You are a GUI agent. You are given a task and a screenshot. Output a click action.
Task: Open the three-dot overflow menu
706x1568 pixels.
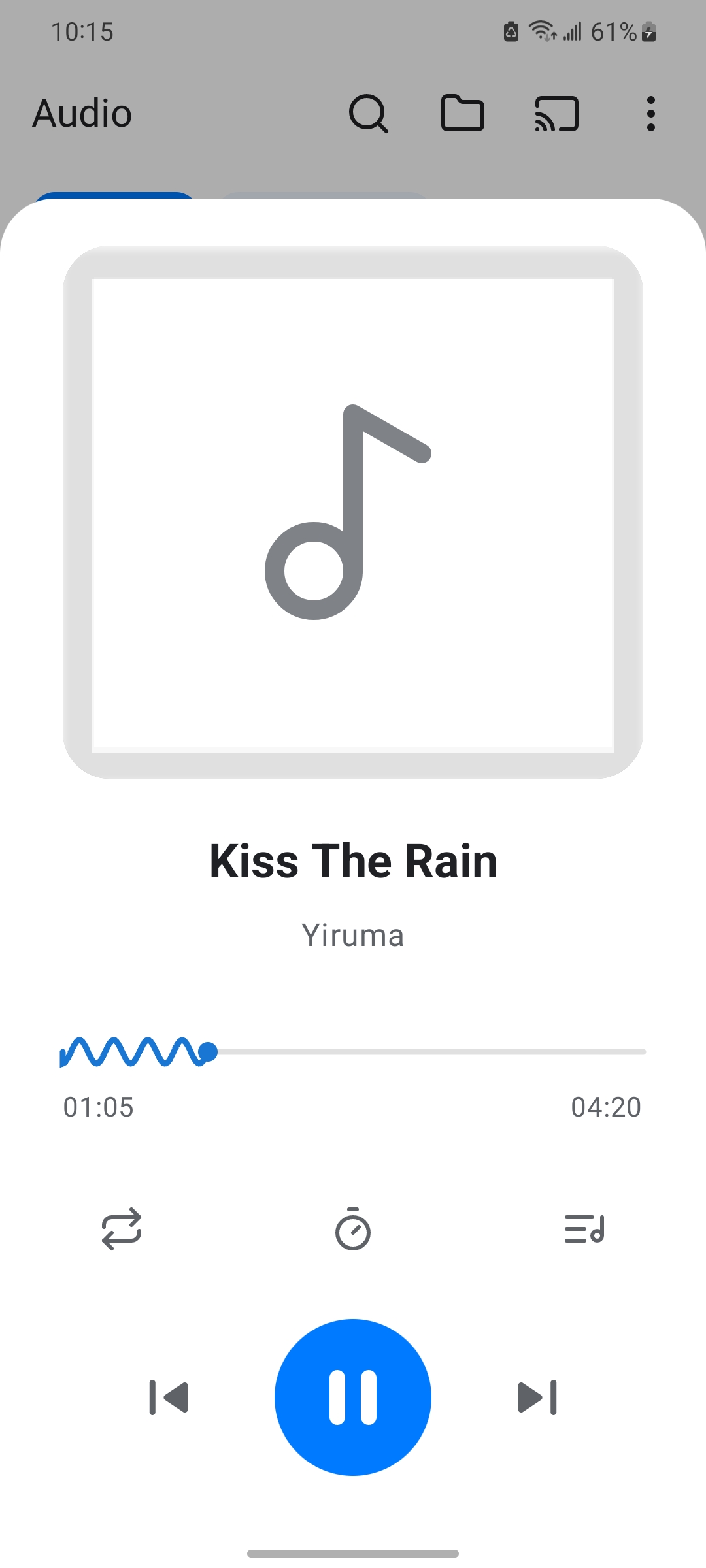(650, 114)
